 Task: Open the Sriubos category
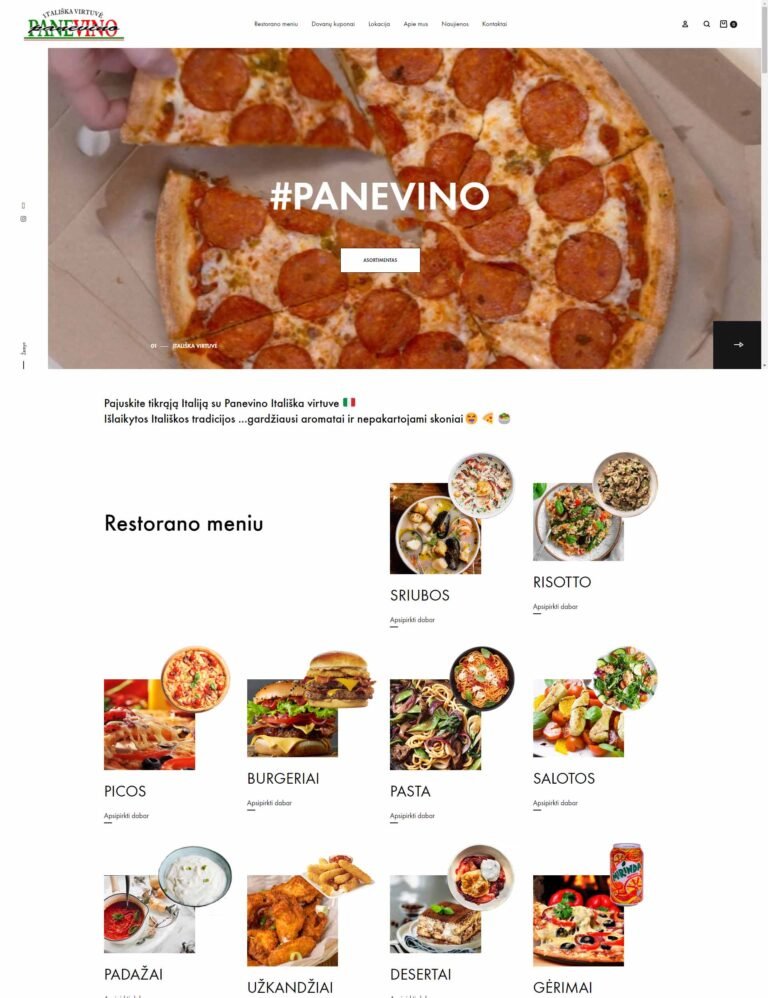tap(419, 595)
